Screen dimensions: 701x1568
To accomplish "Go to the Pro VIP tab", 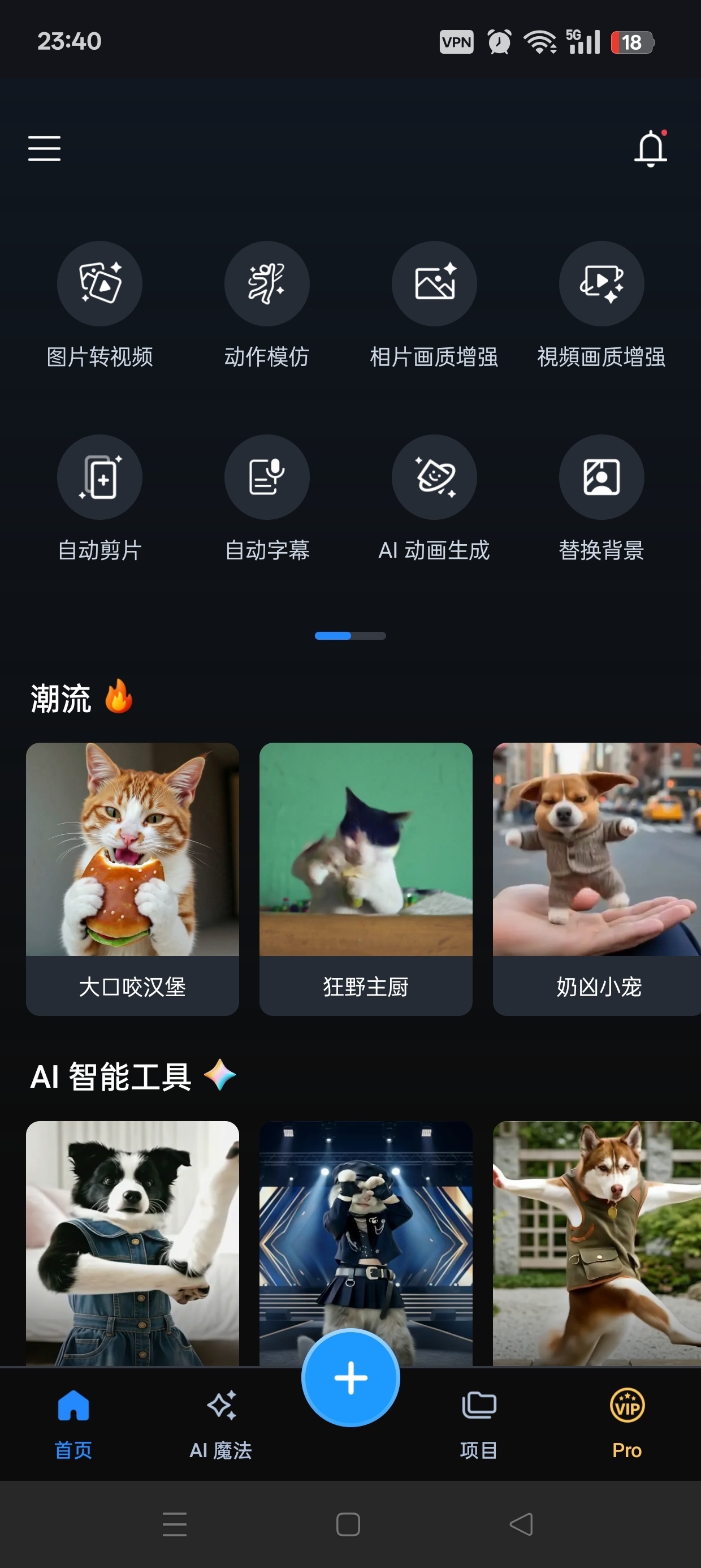I will 627,1423.
